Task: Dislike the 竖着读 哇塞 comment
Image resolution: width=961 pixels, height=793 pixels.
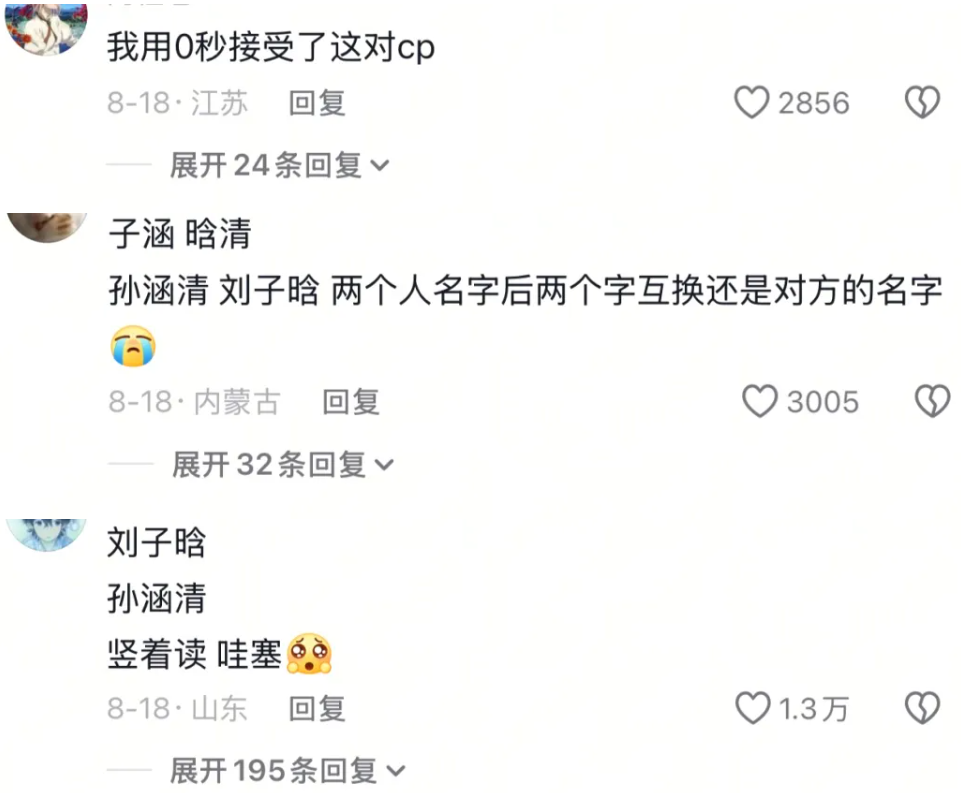Action: click(922, 709)
